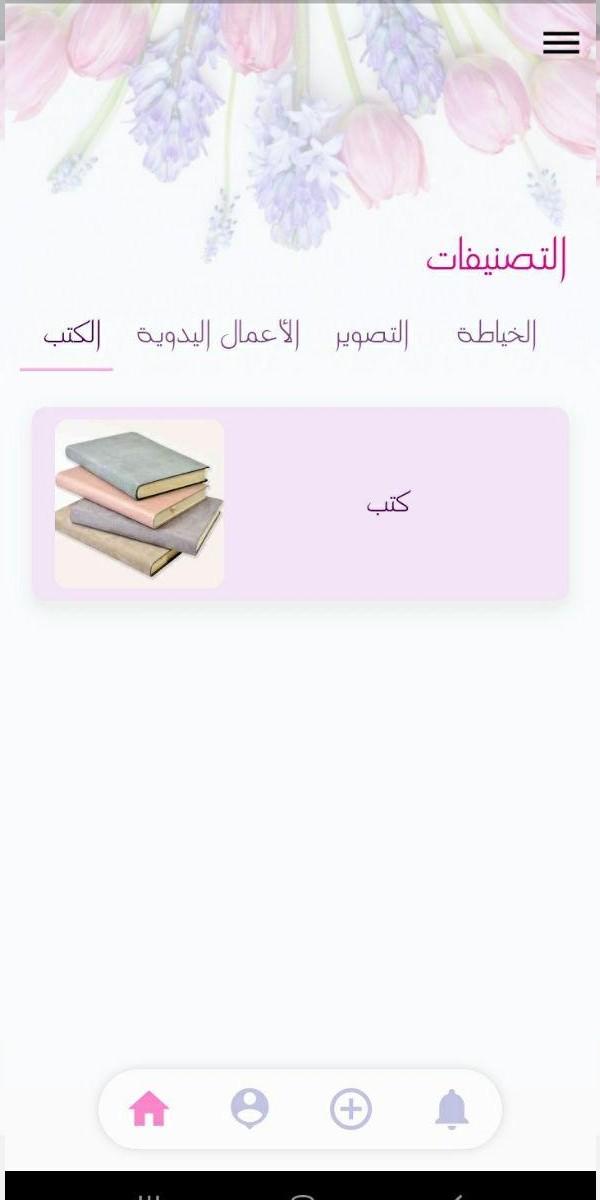
Task: Switch to the التصوير category tab
Action: [x=372, y=334]
